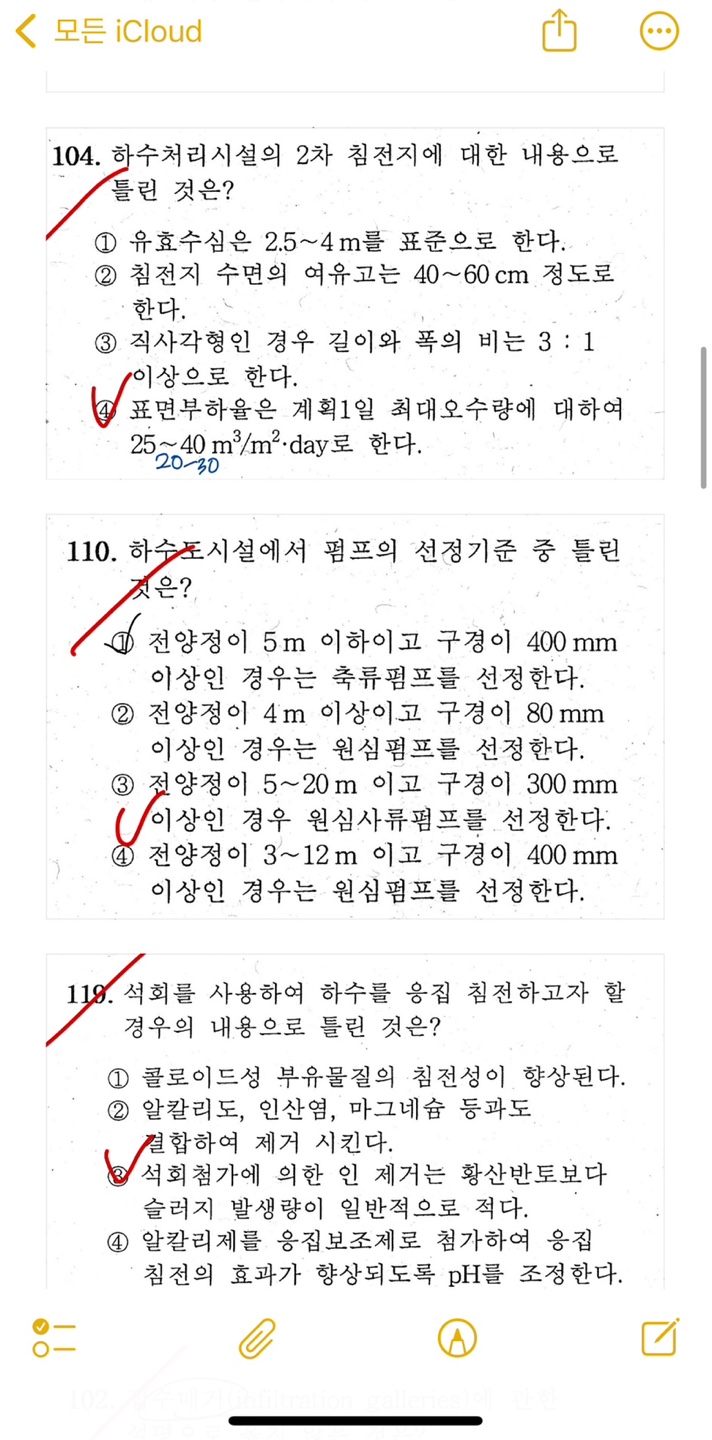Share this note
The image size is (712, 1440).
tap(559, 31)
